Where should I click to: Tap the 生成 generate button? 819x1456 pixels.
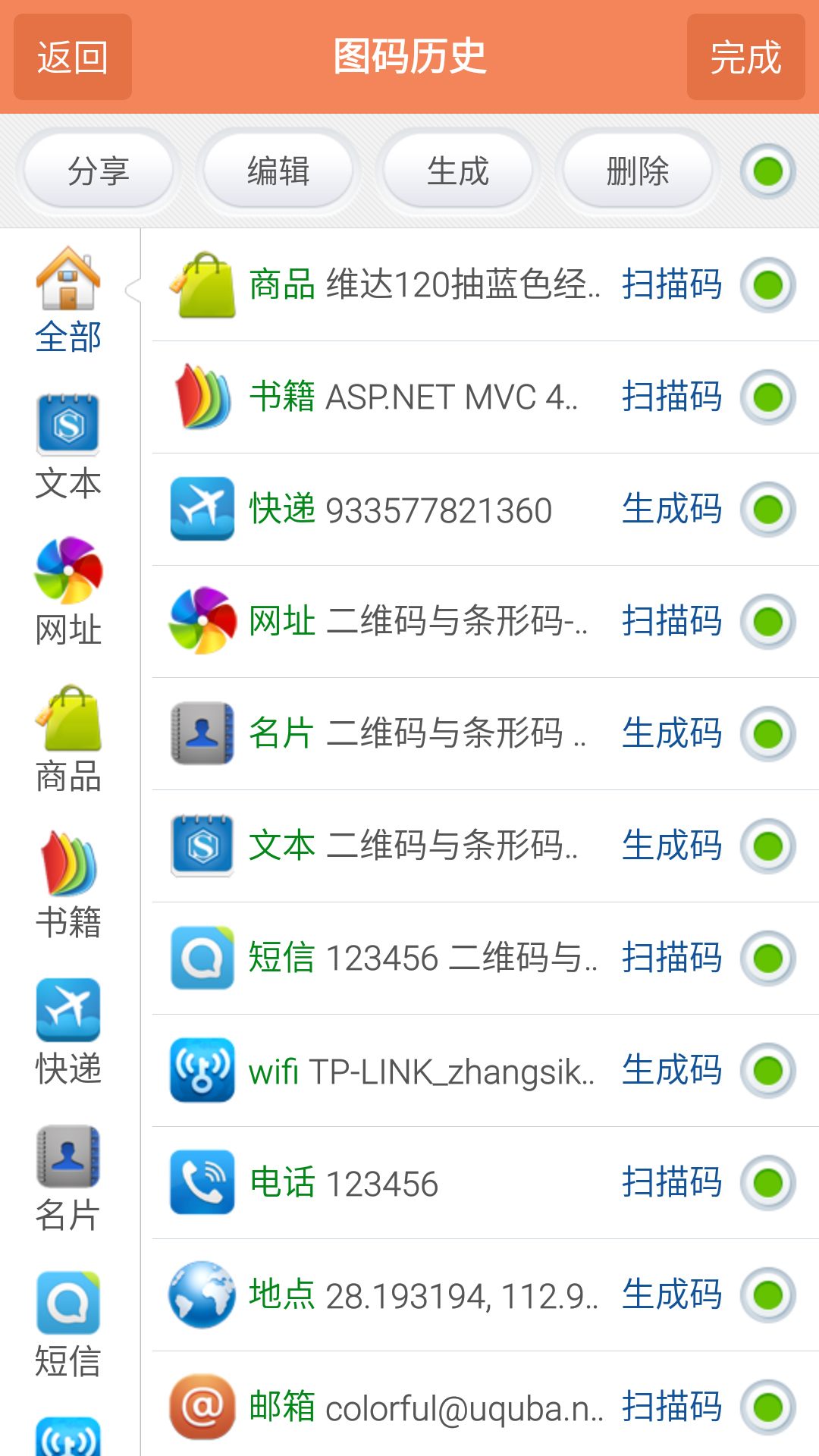pos(458,171)
